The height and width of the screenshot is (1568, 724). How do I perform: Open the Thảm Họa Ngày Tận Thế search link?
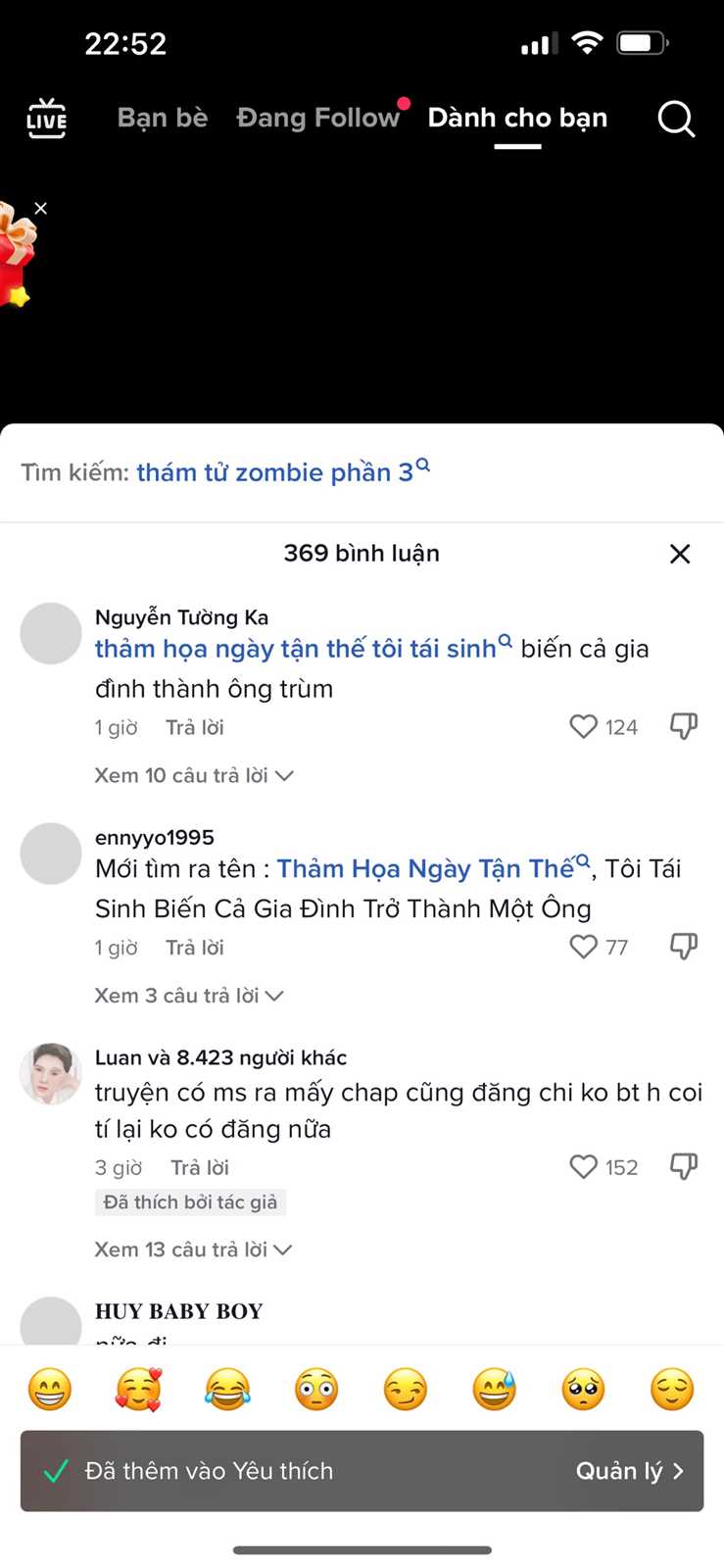pos(426,869)
